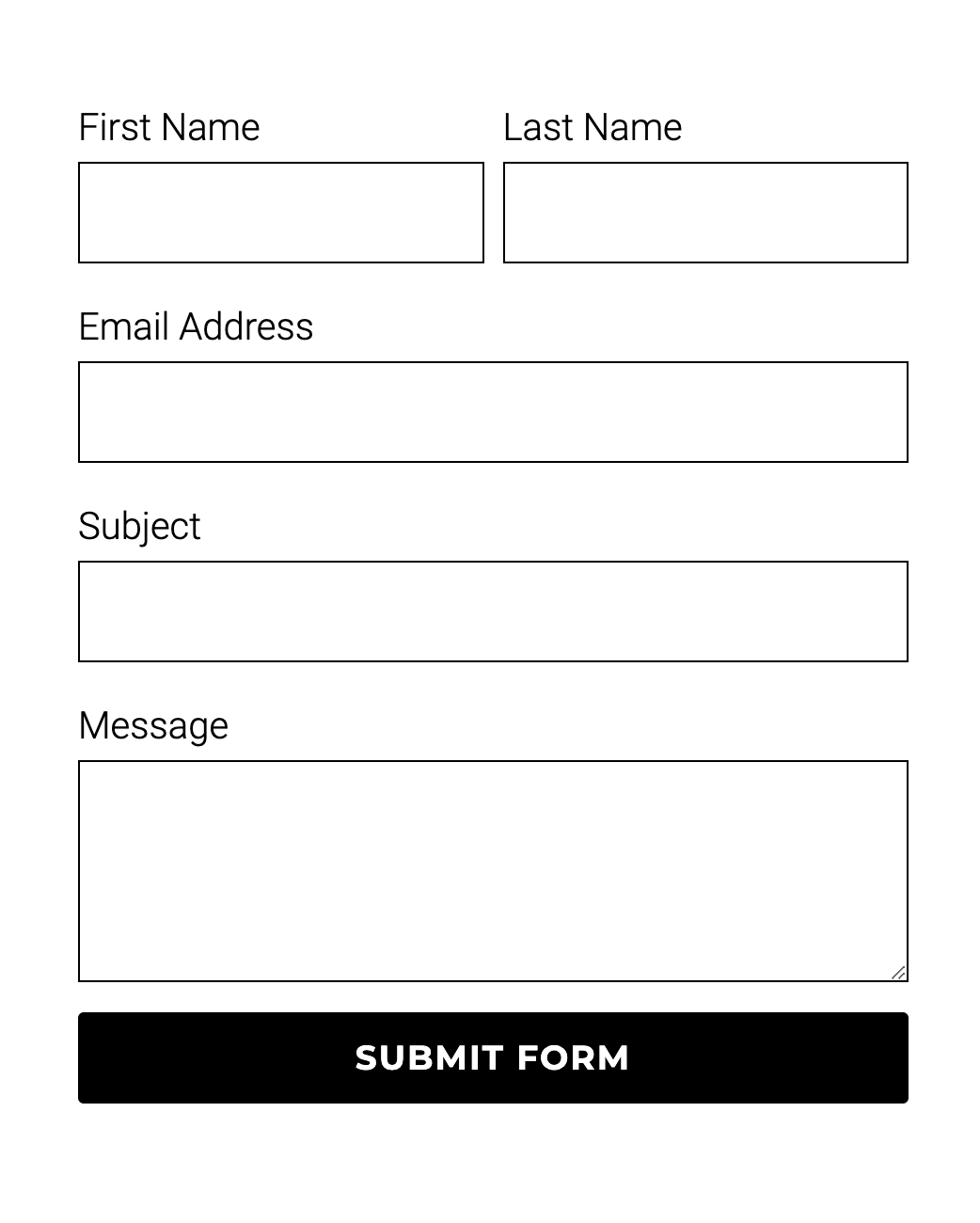Submit the form
The width and height of the screenshot is (980, 1223).
493,1057
